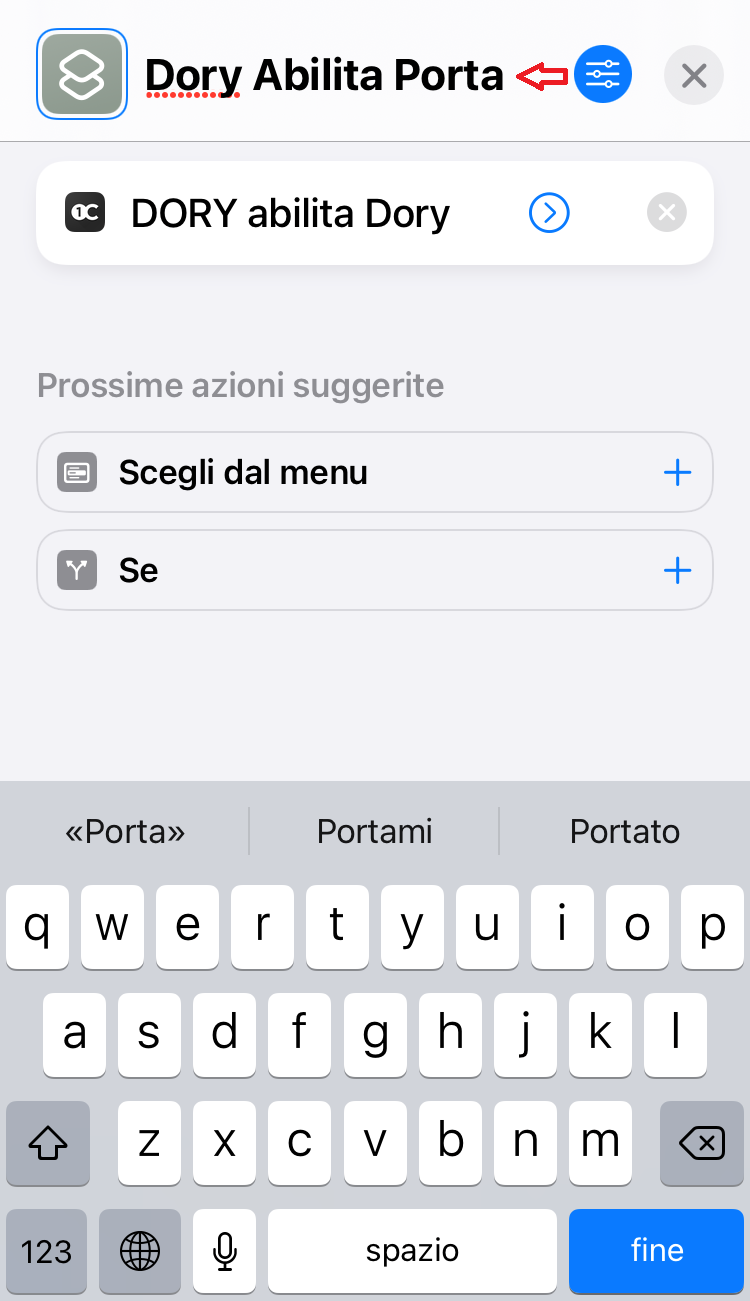Tap the shift key
The image size is (750, 1301).
click(x=47, y=1143)
